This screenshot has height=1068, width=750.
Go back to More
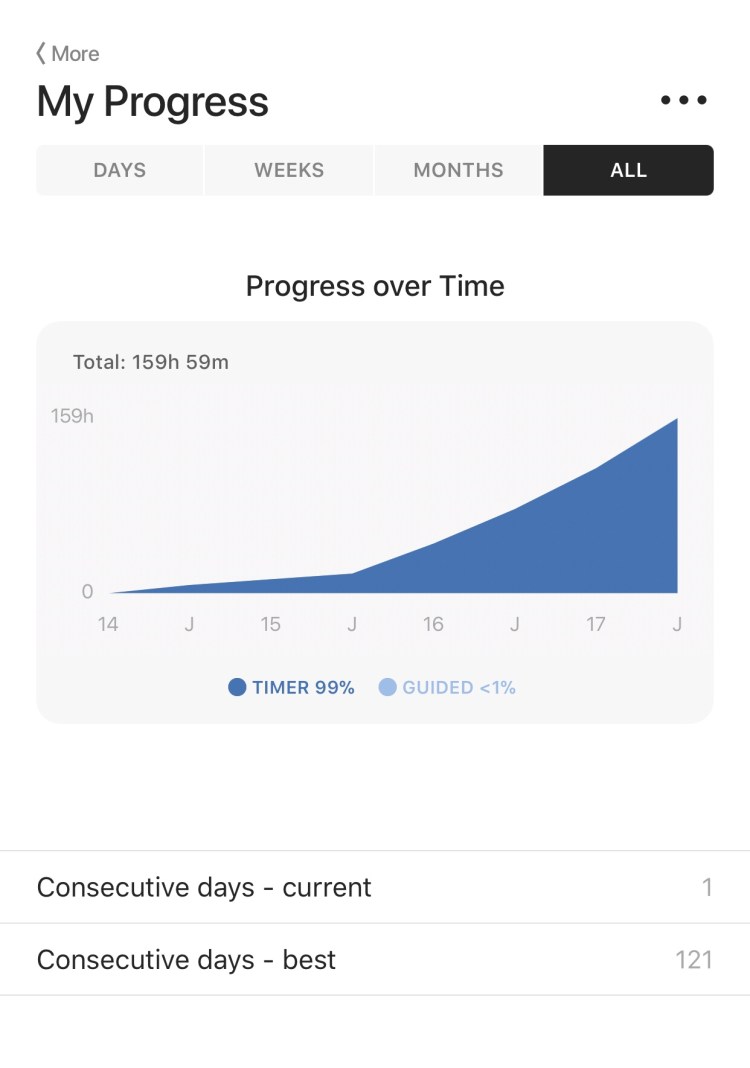68,53
